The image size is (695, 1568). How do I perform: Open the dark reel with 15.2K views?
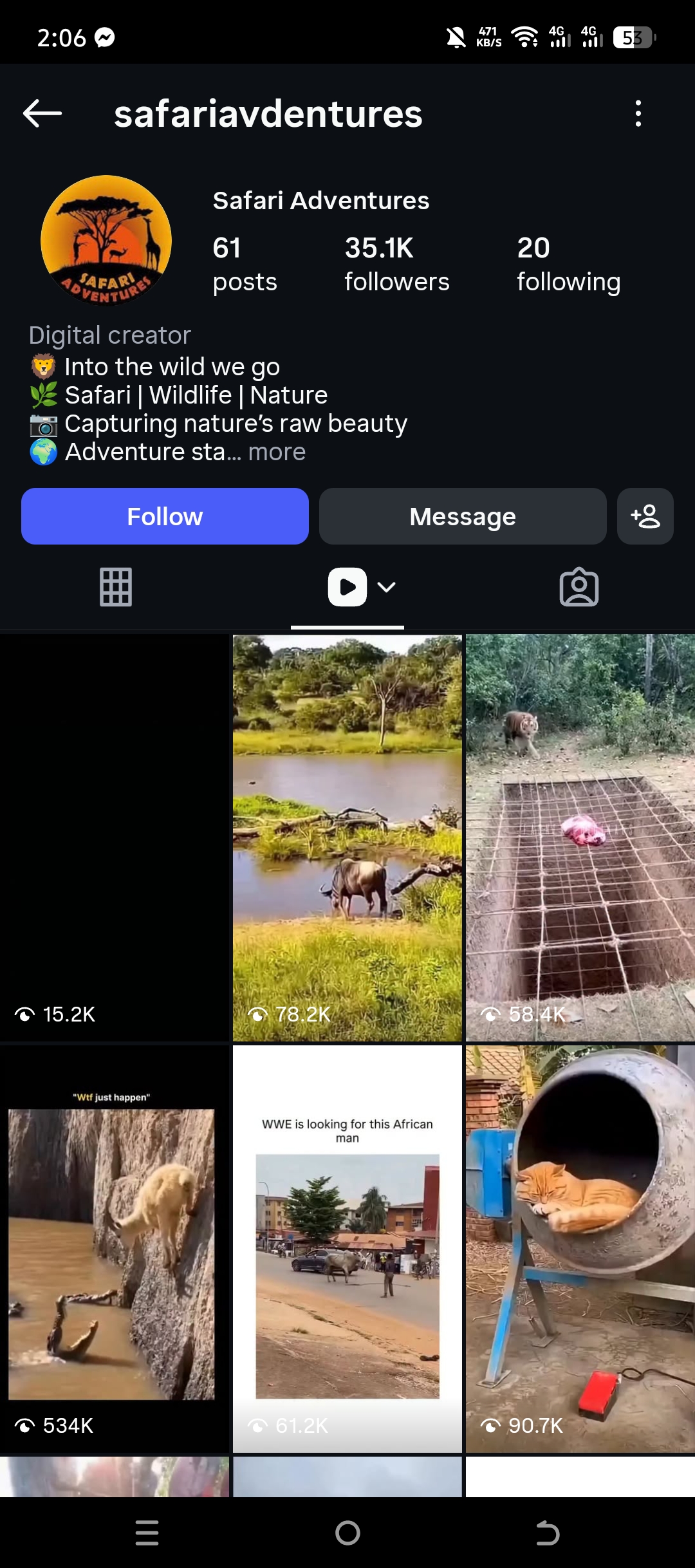(x=115, y=837)
